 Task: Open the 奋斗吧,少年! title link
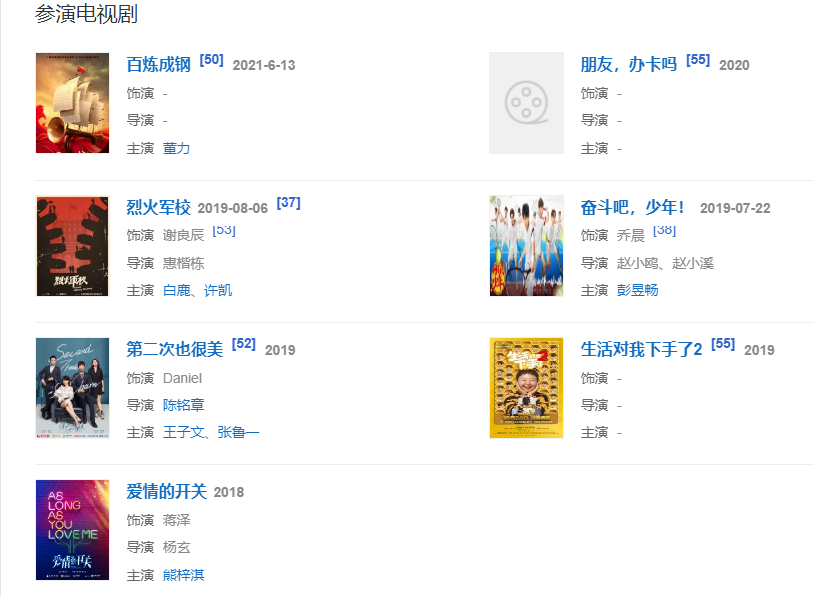[x=633, y=207]
